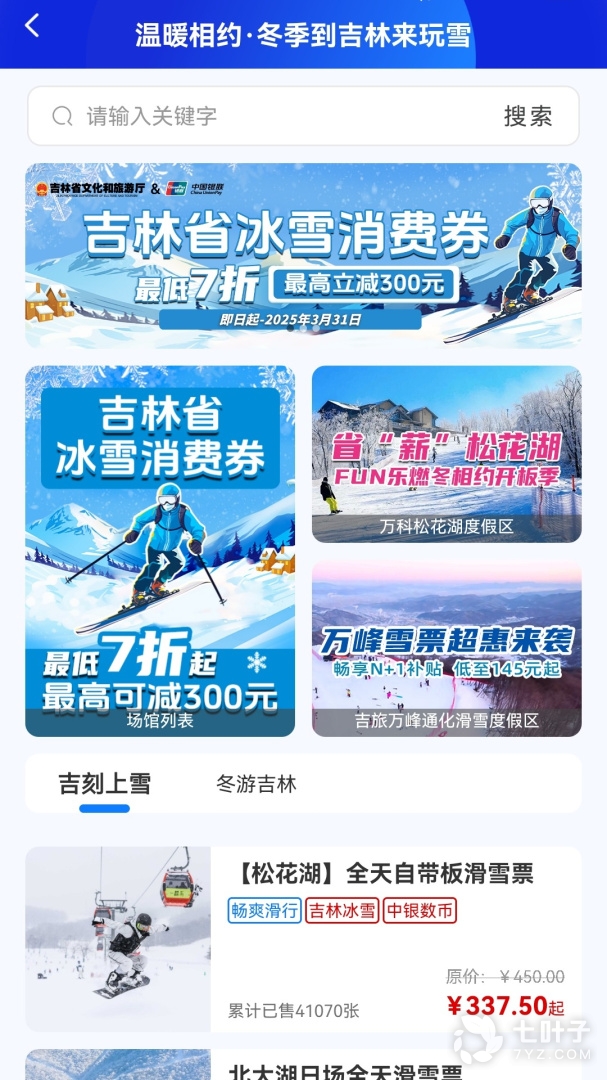Switch to the 冬游吉林 tab

(256, 784)
